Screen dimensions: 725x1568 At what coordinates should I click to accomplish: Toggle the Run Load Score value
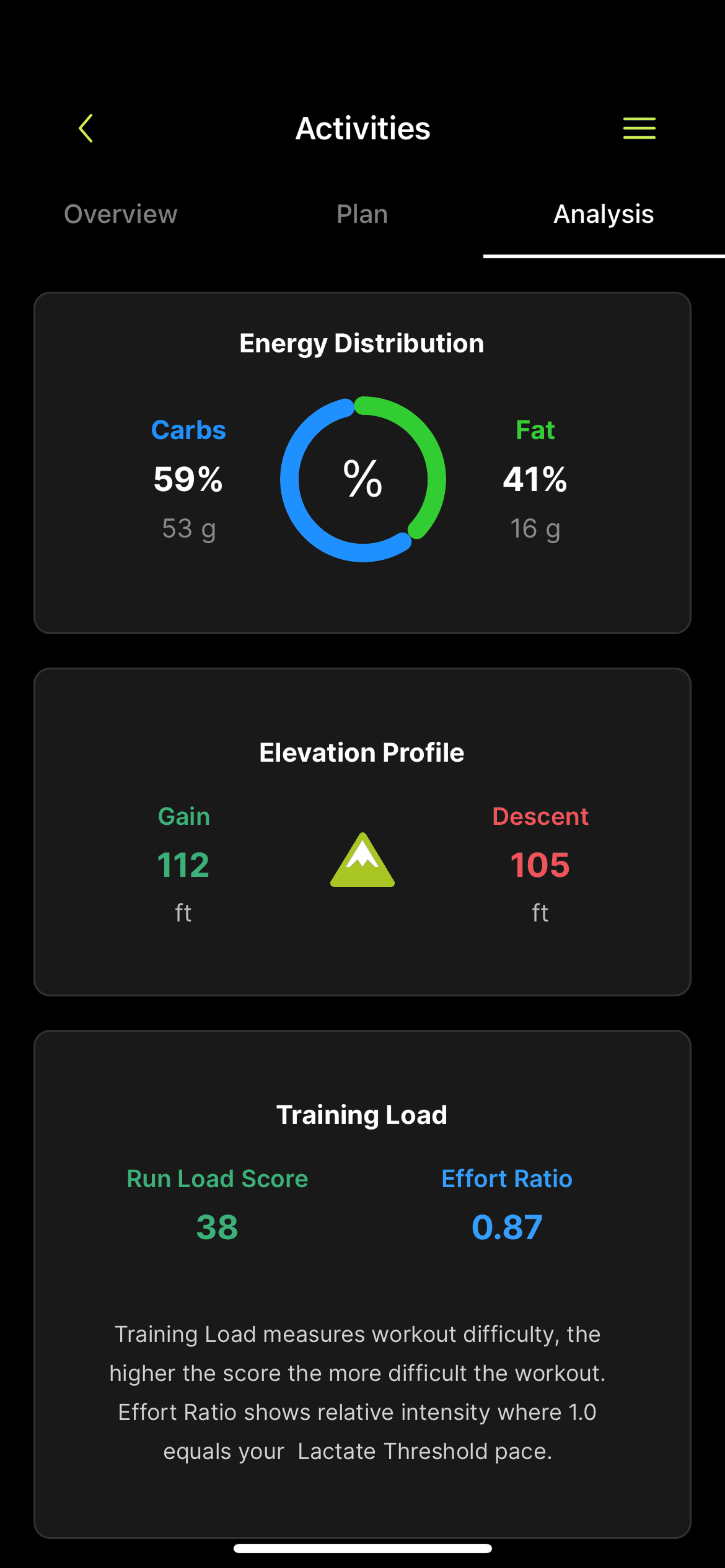click(x=217, y=1227)
